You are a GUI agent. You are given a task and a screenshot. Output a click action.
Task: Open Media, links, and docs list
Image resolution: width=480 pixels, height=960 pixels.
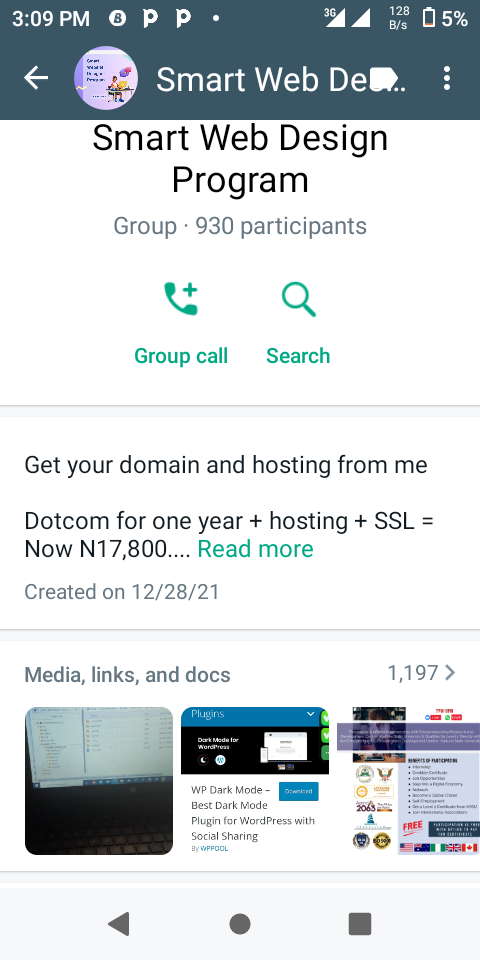click(x=240, y=674)
